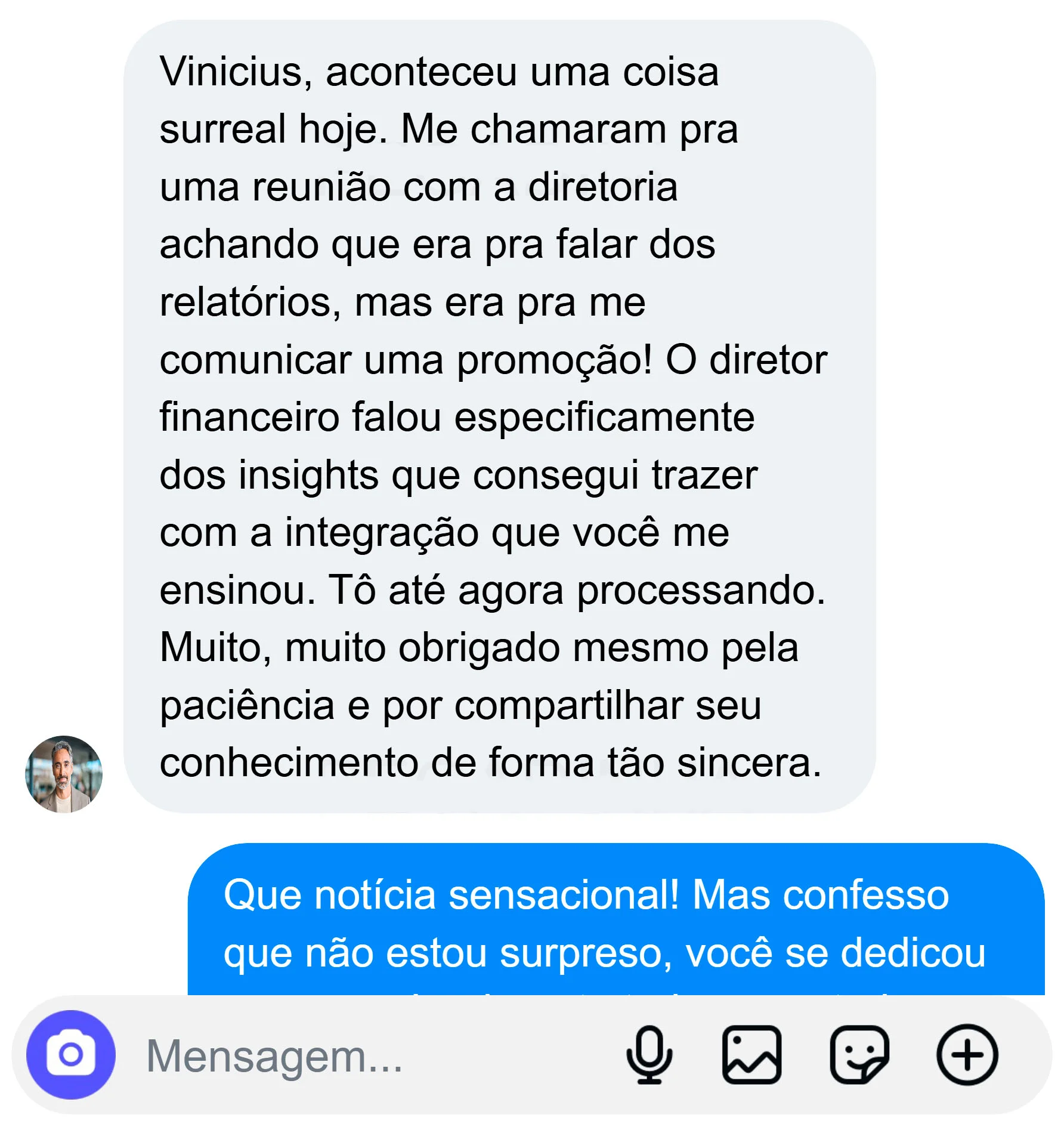Open the photo gallery picker
Image resolution: width=1064 pixels, height=1130 pixels.
(751, 1054)
